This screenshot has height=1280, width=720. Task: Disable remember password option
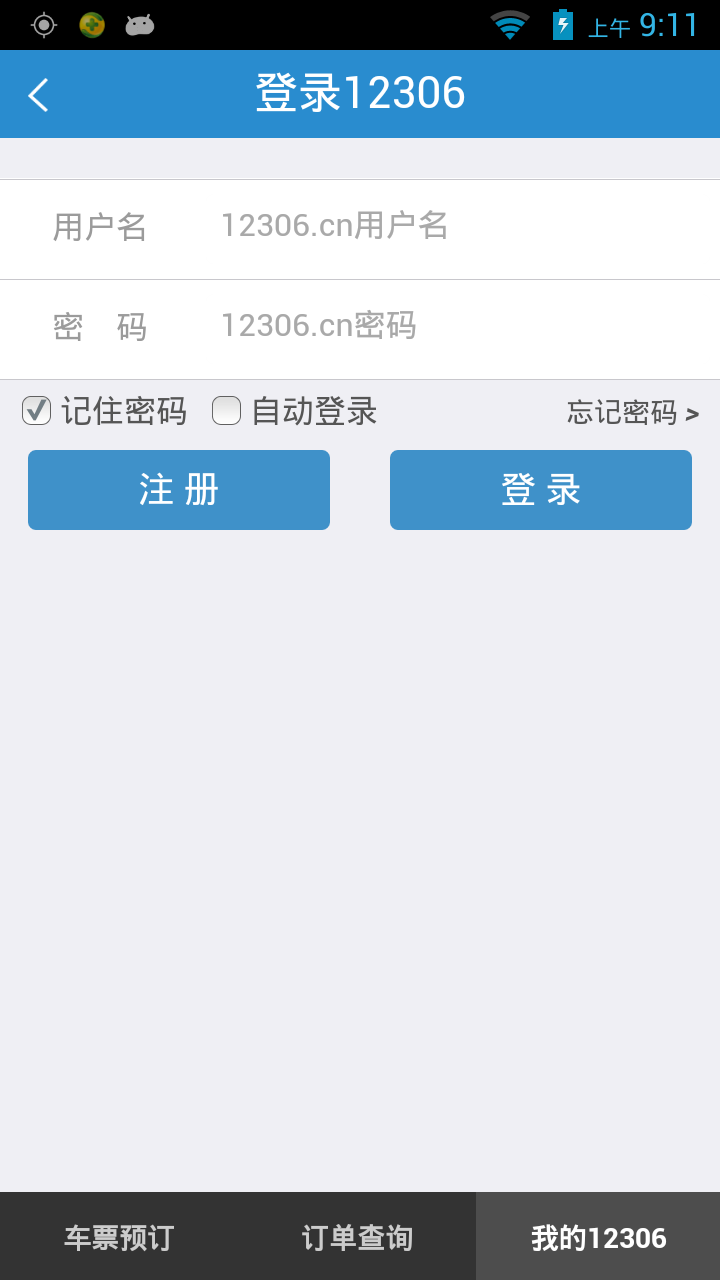point(36,410)
